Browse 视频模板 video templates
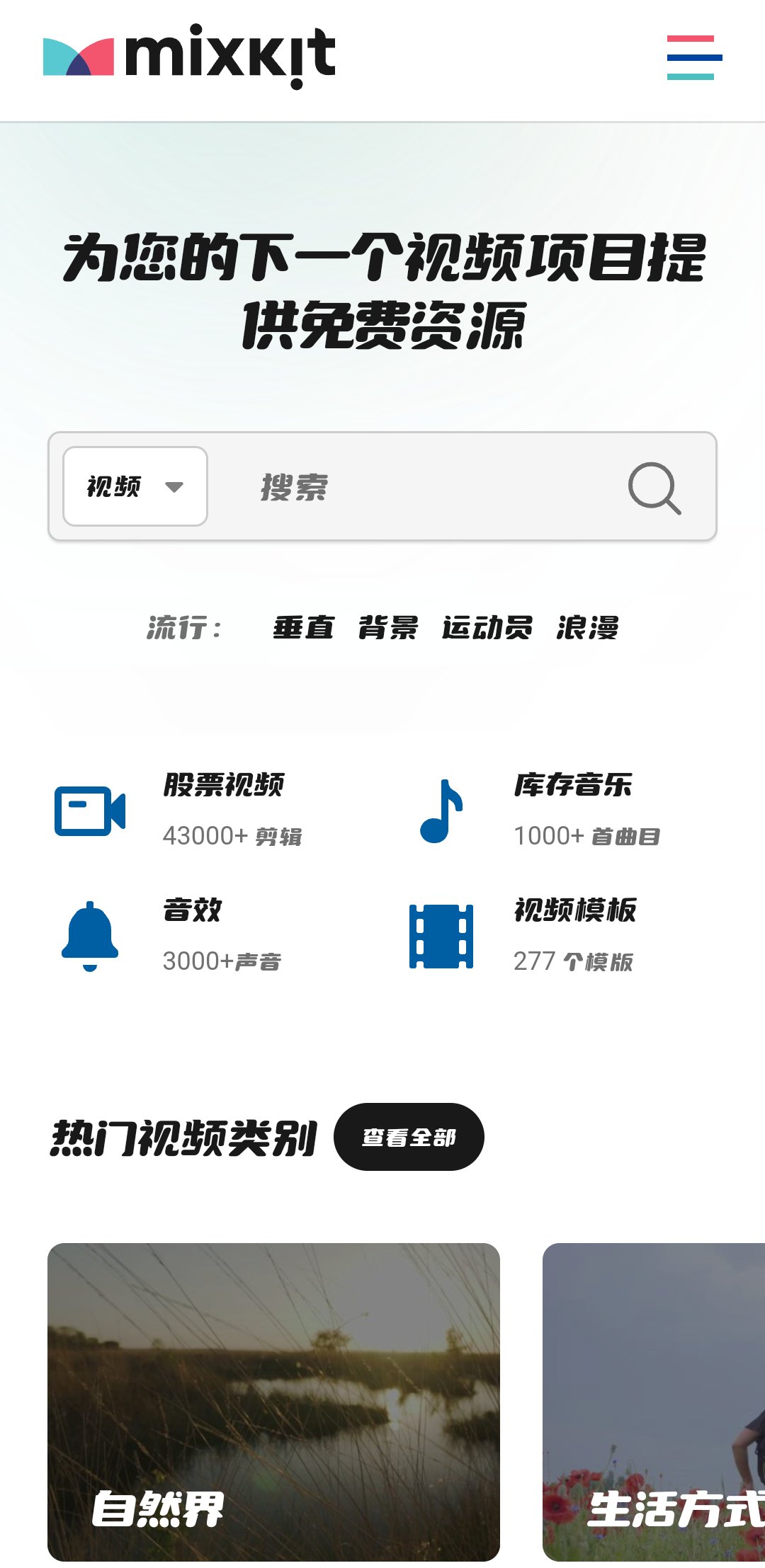 [575, 911]
